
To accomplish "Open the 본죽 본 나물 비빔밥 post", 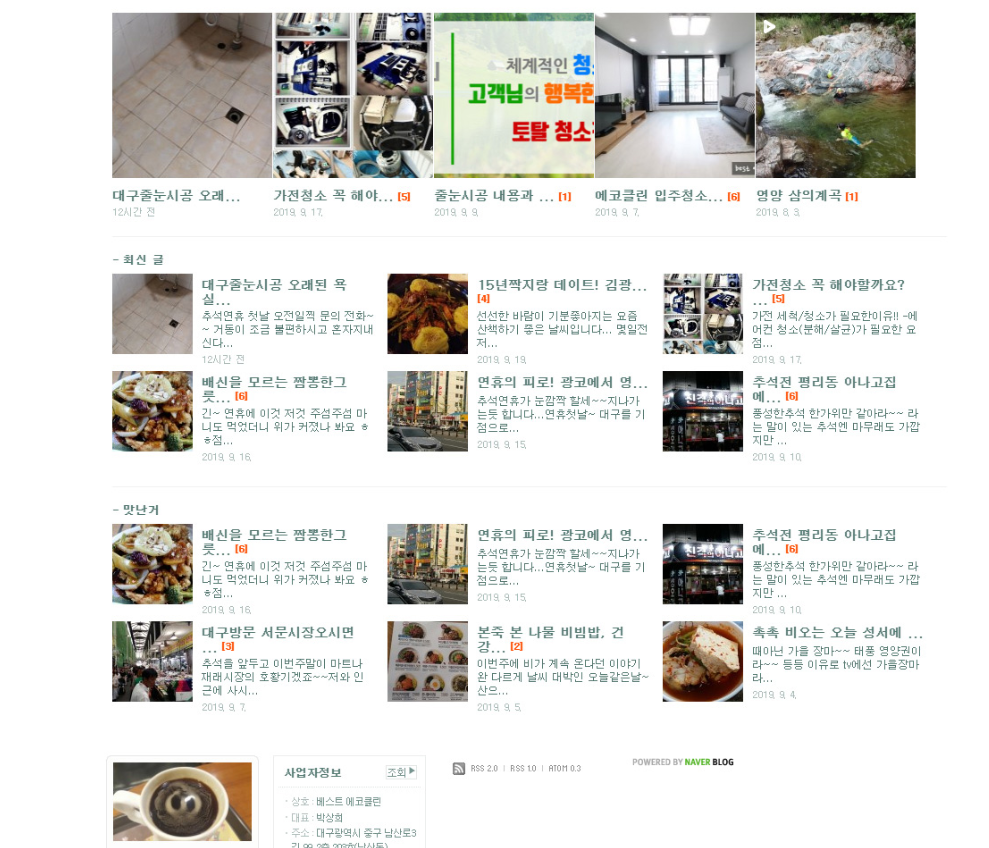I will [550, 633].
